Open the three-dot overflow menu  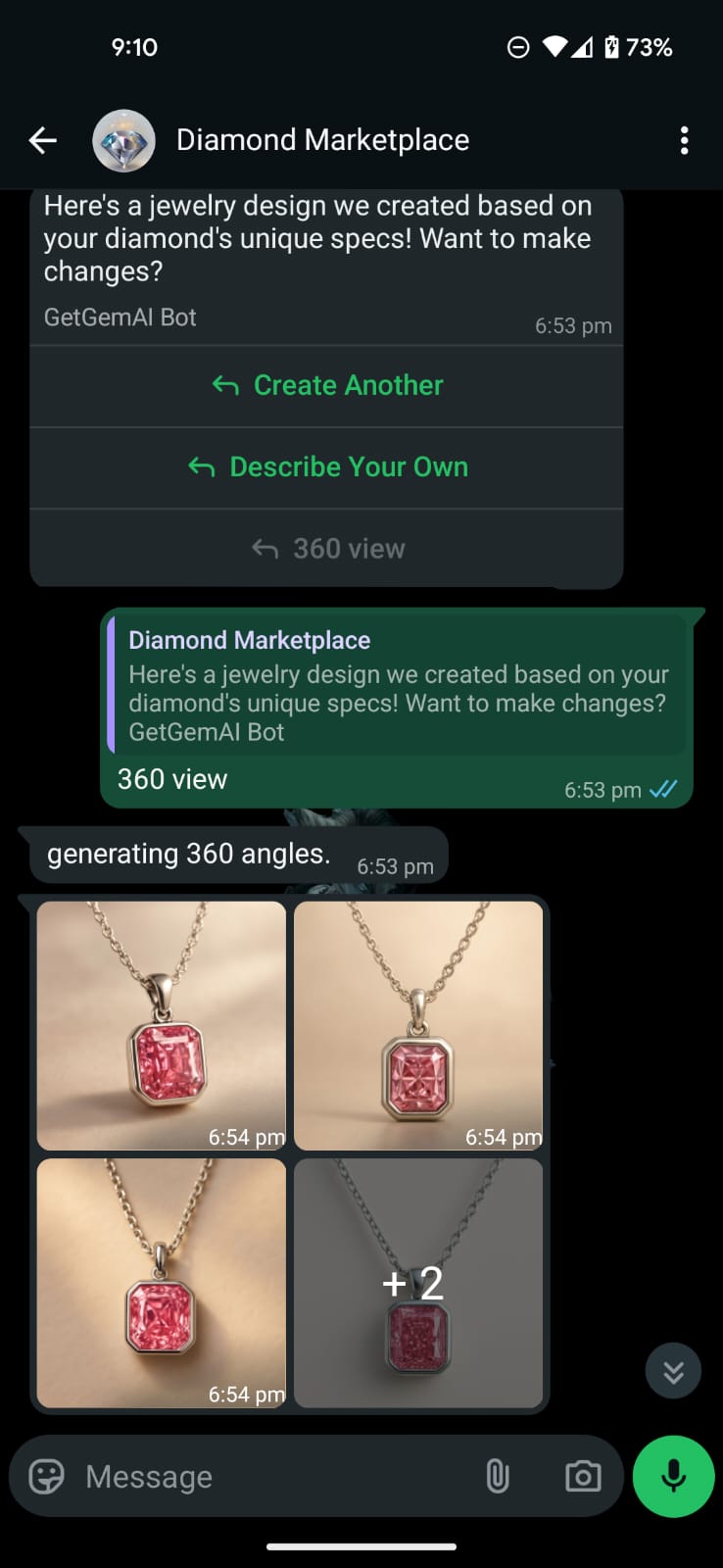click(684, 140)
